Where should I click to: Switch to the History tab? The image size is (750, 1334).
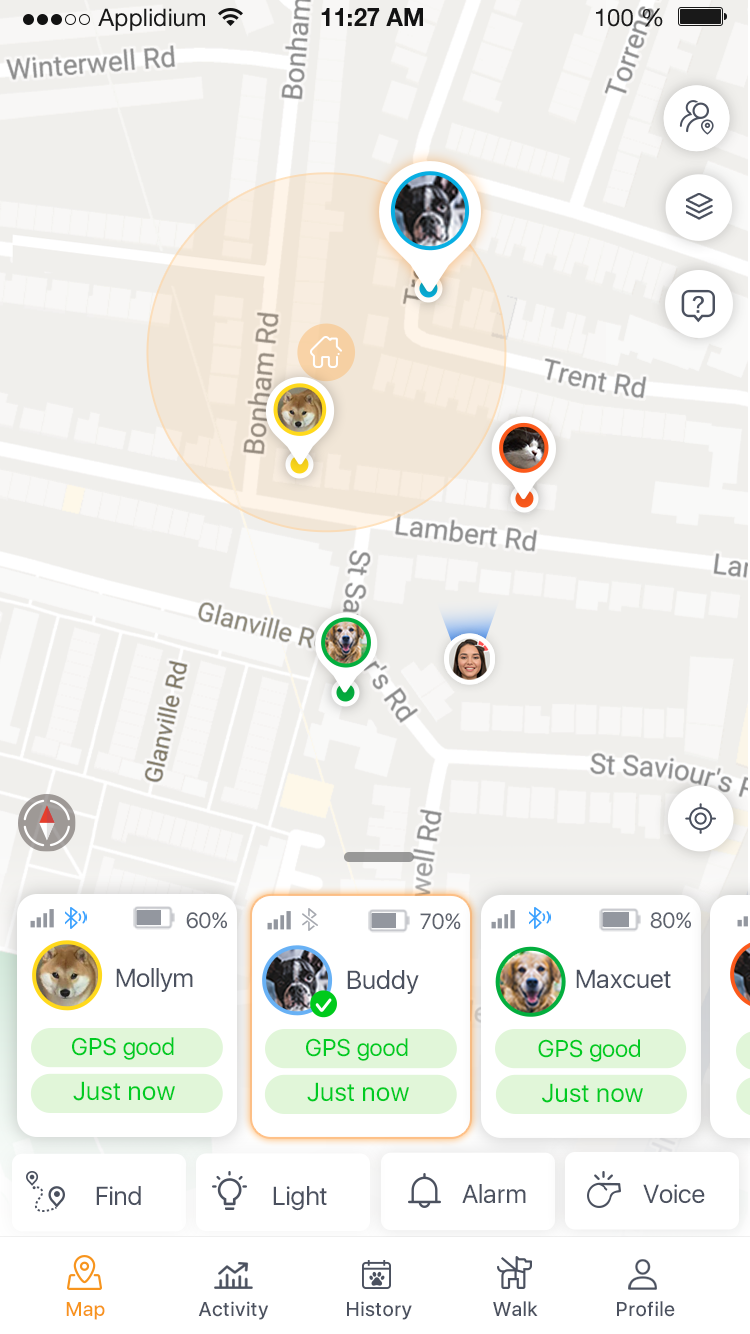[378, 1289]
